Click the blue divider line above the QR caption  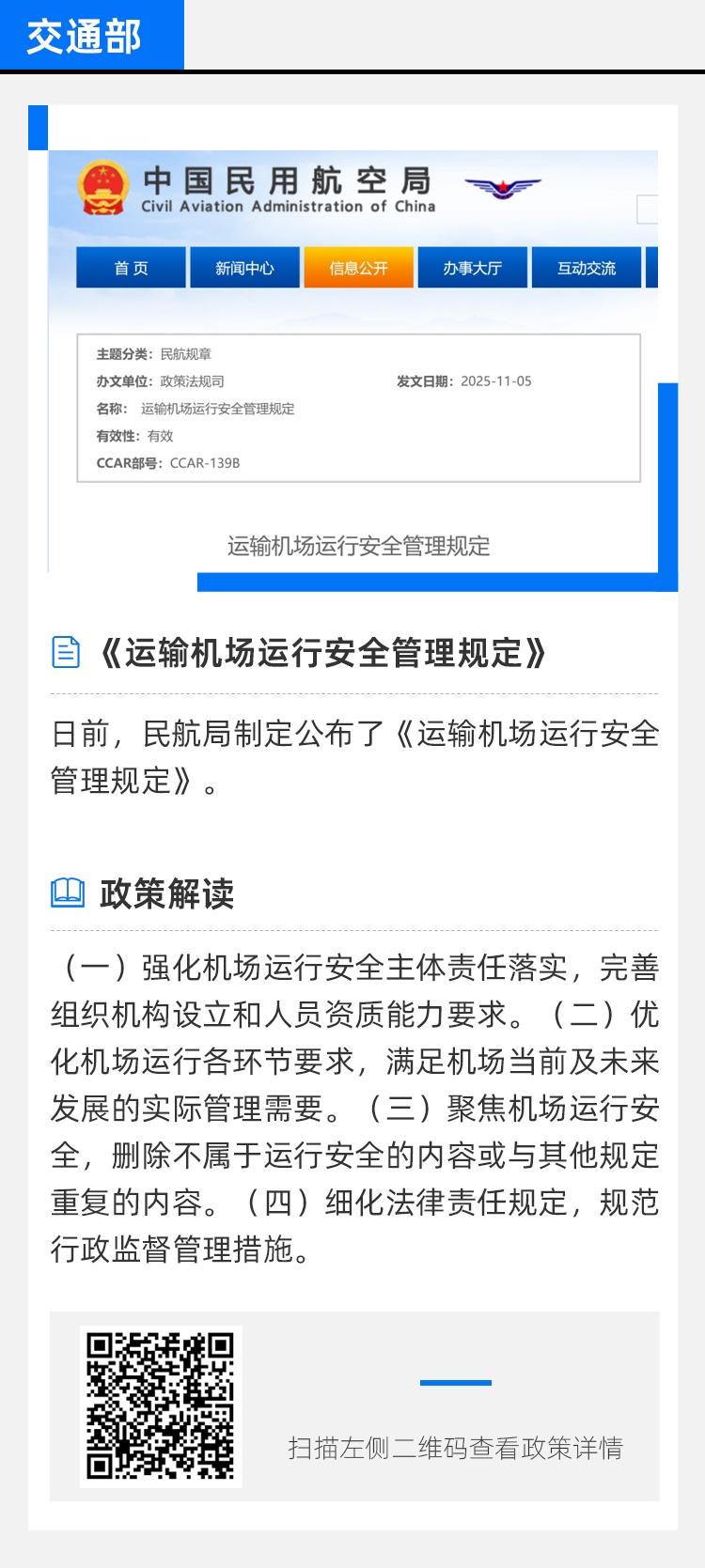click(455, 1383)
